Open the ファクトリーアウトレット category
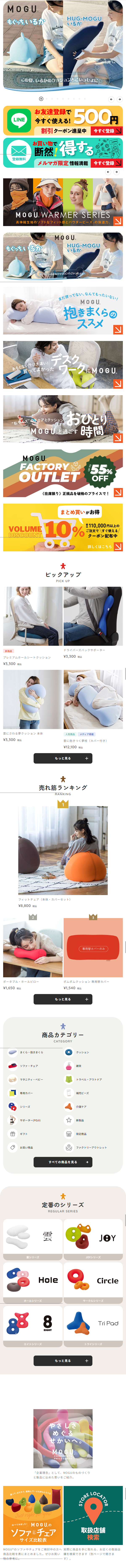This screenshot has height=1568, width=126. (x=89, y=1147)
